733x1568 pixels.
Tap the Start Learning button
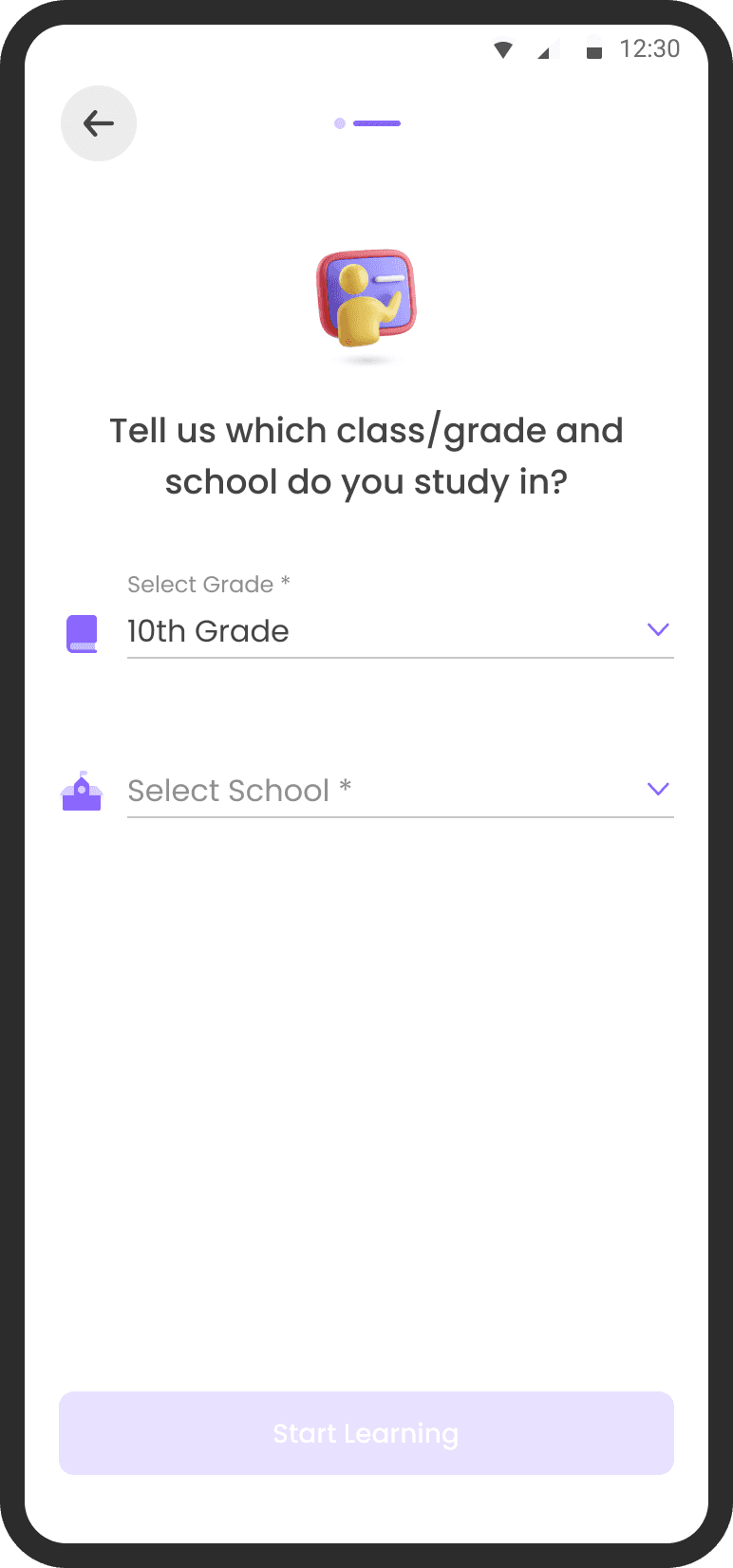tap(366, 1433)
